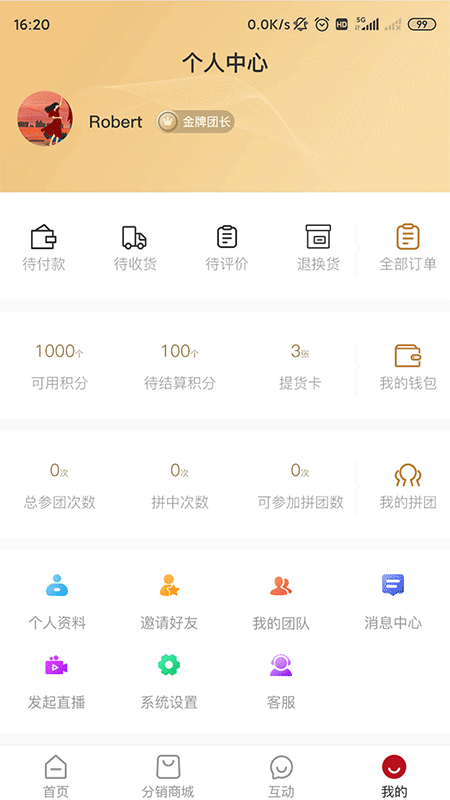Open 消息中心 message center

tap(393, 602)
